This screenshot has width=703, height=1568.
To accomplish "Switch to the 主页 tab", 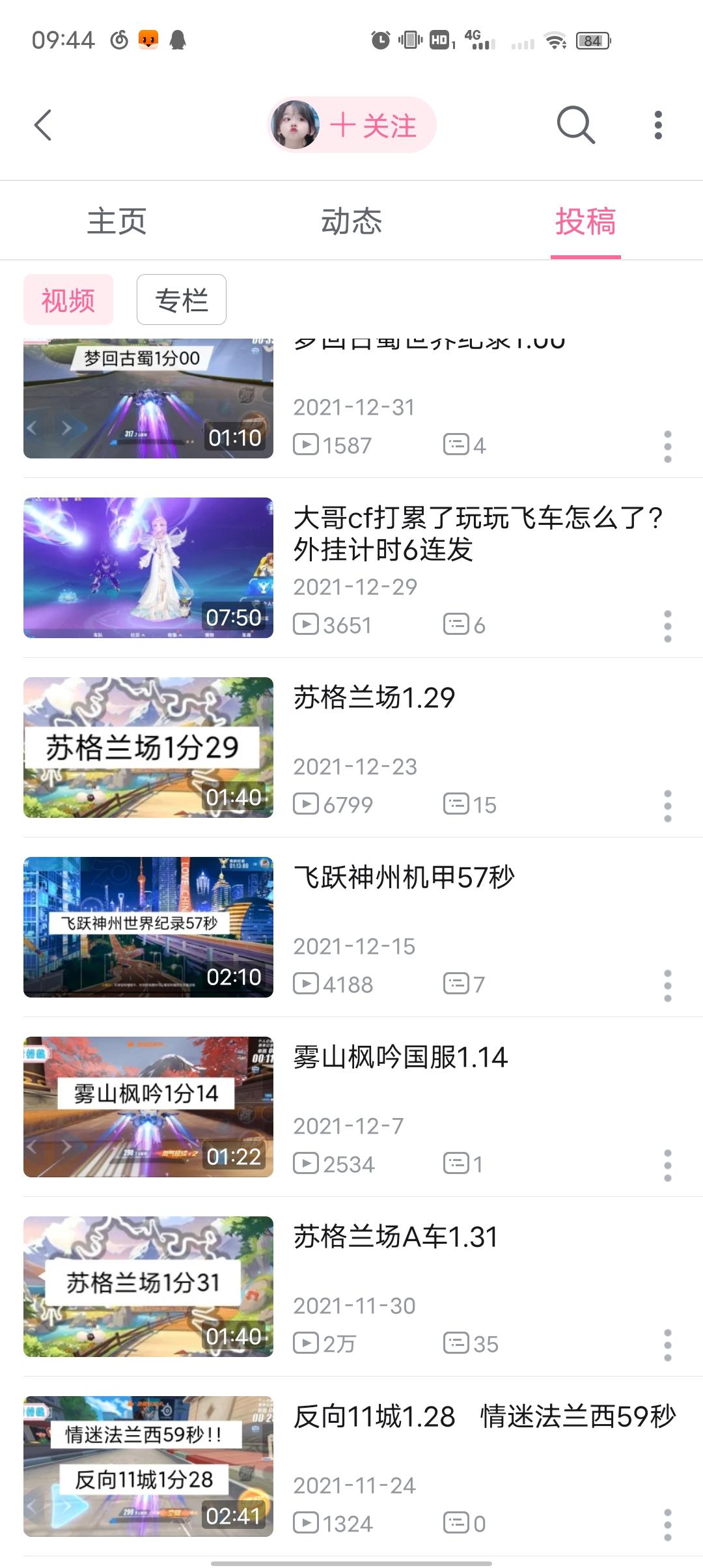I will tap(117, 221).
